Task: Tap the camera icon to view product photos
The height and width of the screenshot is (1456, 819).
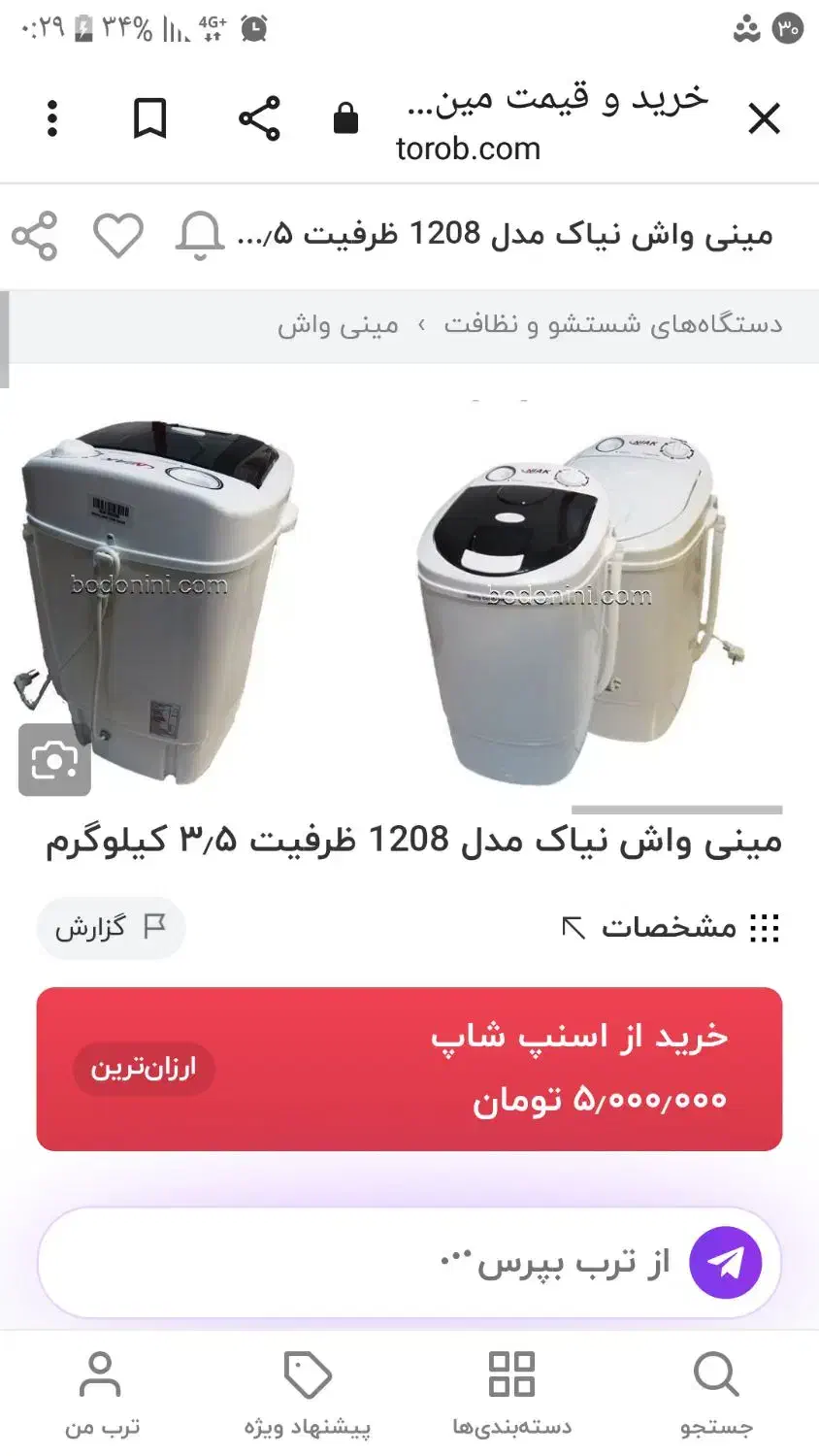Action: coord(53,761)
